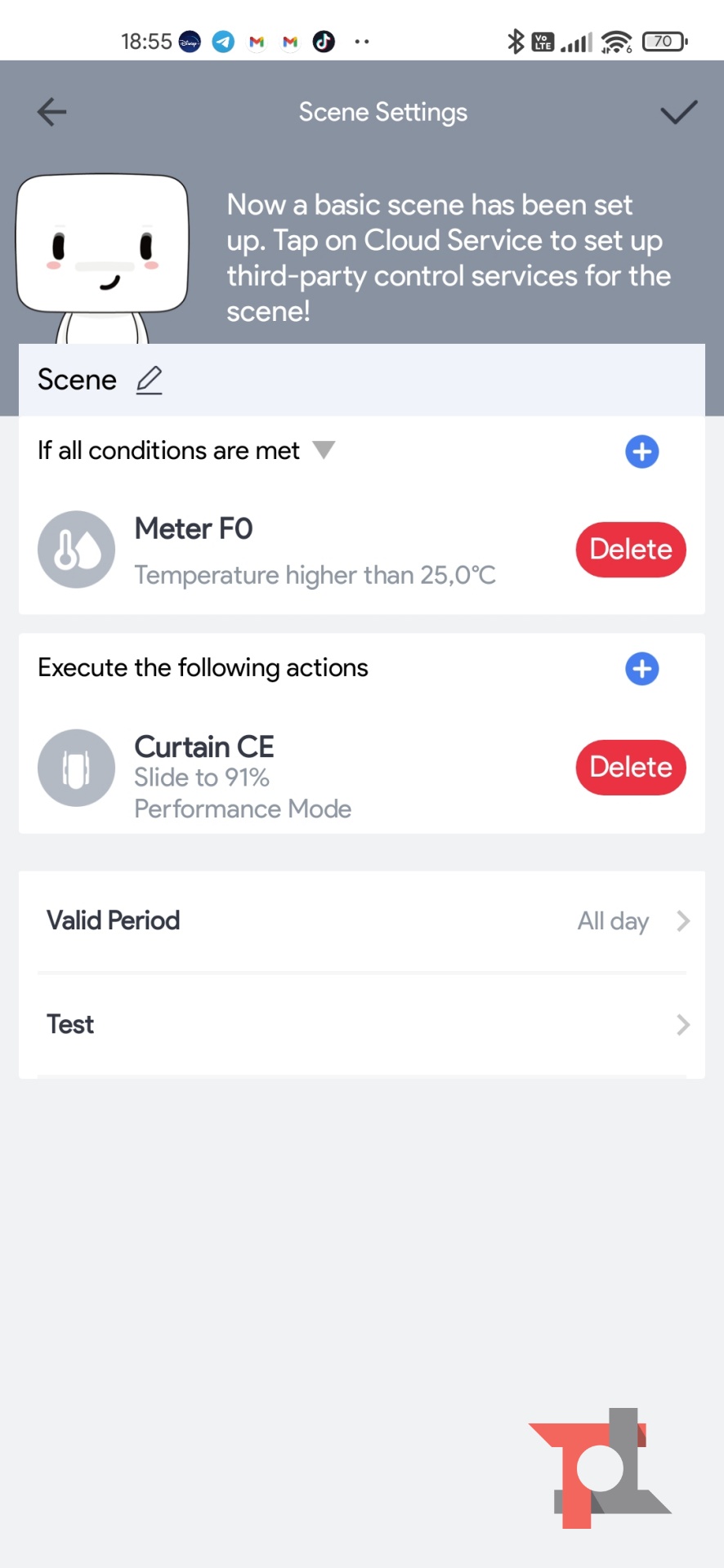Open the Meter F0 temperature condition

point(315,551)
